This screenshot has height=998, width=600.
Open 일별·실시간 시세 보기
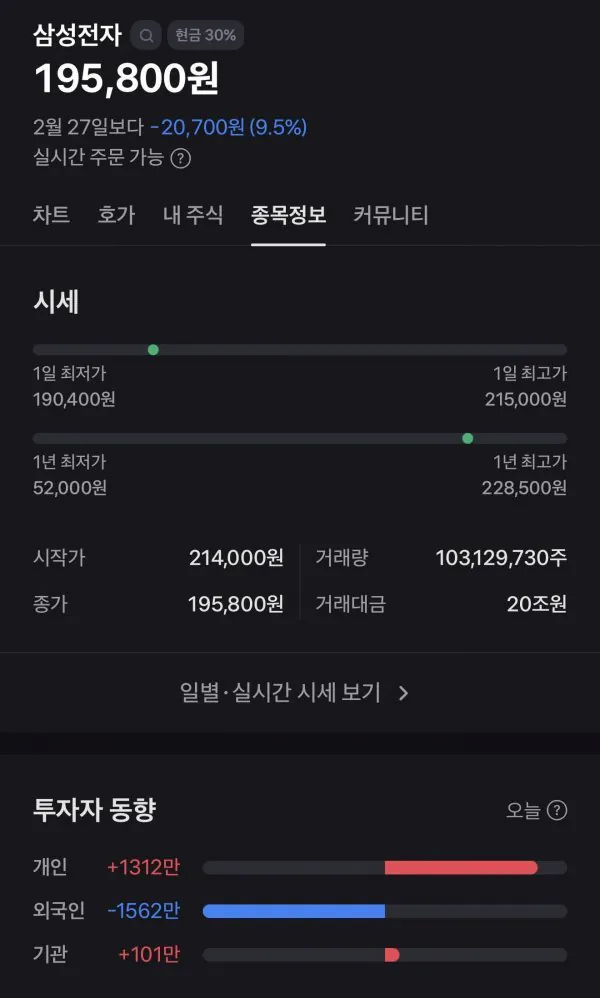pyautogui.click(x=295, y=693)
